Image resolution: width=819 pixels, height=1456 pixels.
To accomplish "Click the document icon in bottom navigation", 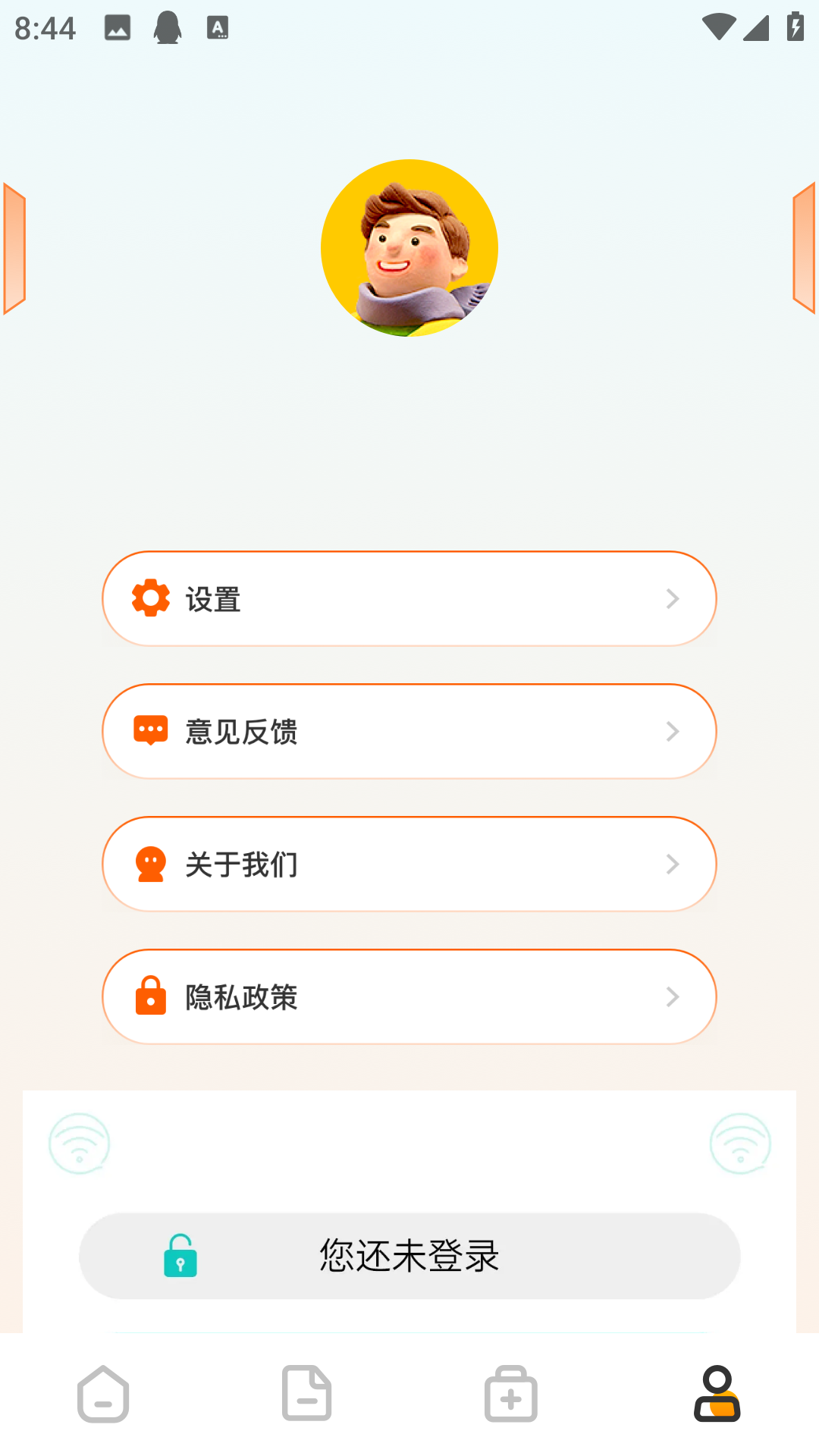I will [x=307, y=1394].
